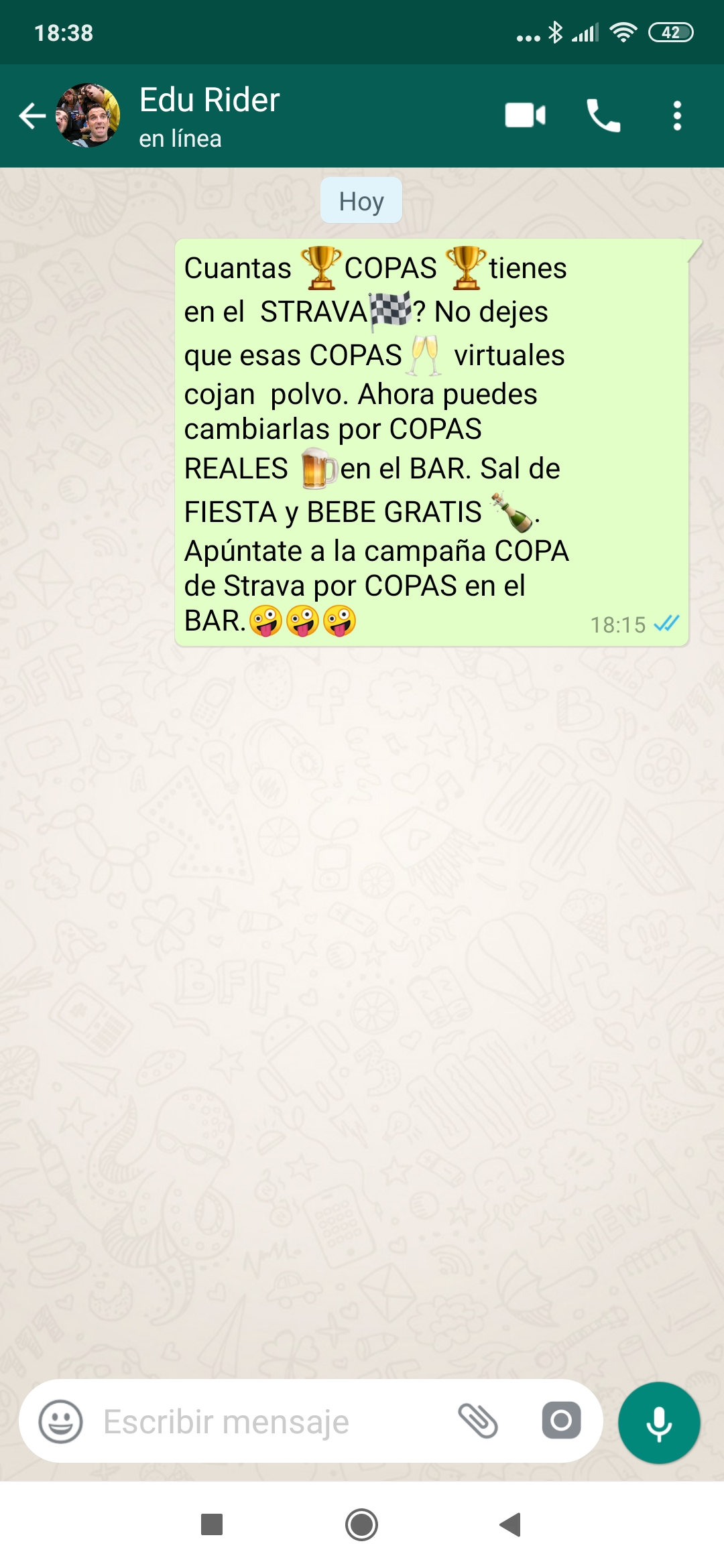
Task: Tap the system home button
Action: 361,1525
